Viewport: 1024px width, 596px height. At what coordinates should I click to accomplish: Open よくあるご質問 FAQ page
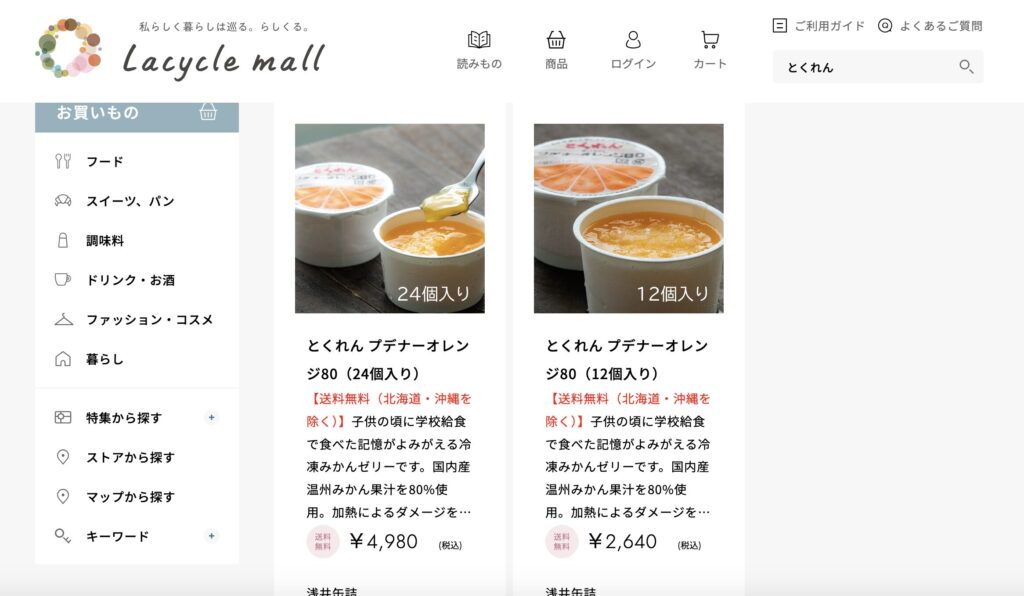[x=930, y=26]
